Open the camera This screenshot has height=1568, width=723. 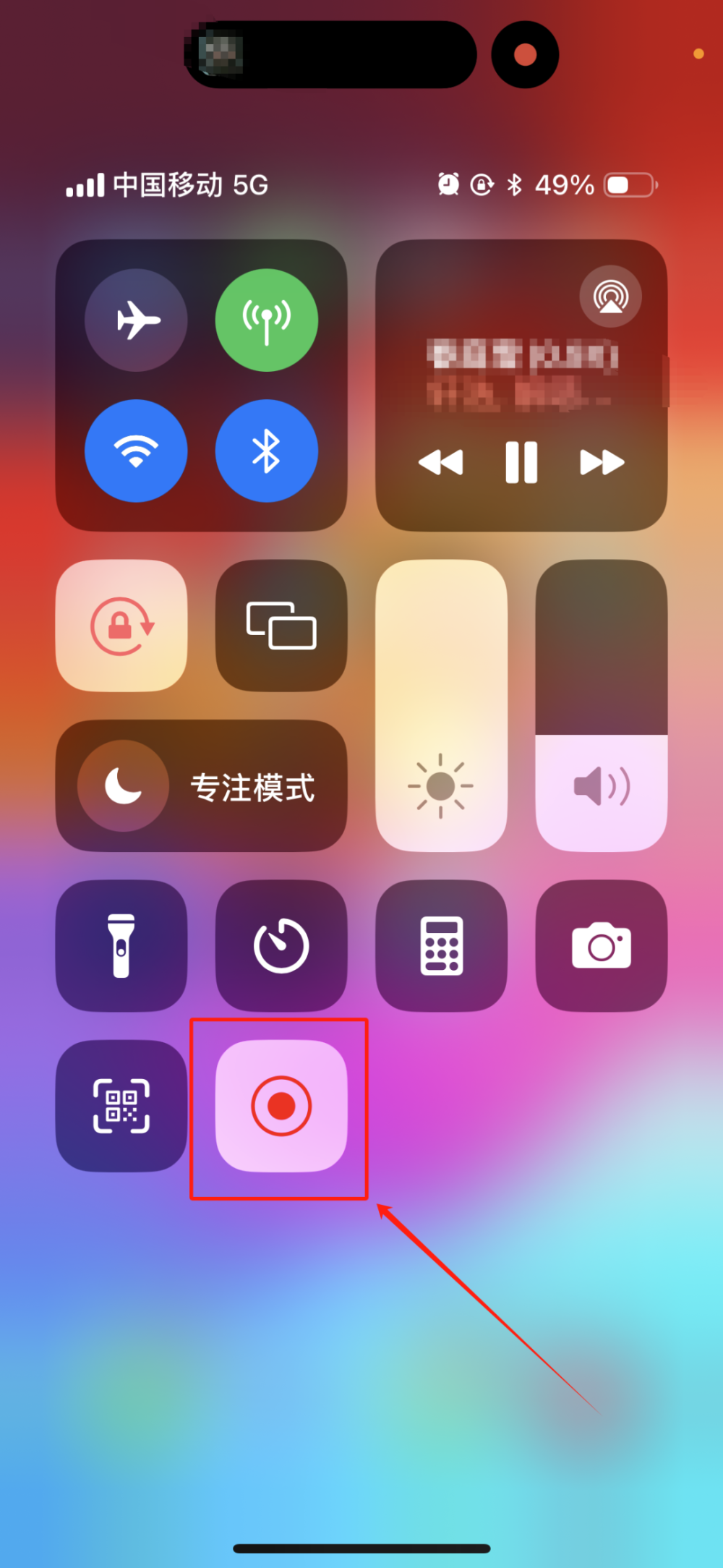click(601, 945)
